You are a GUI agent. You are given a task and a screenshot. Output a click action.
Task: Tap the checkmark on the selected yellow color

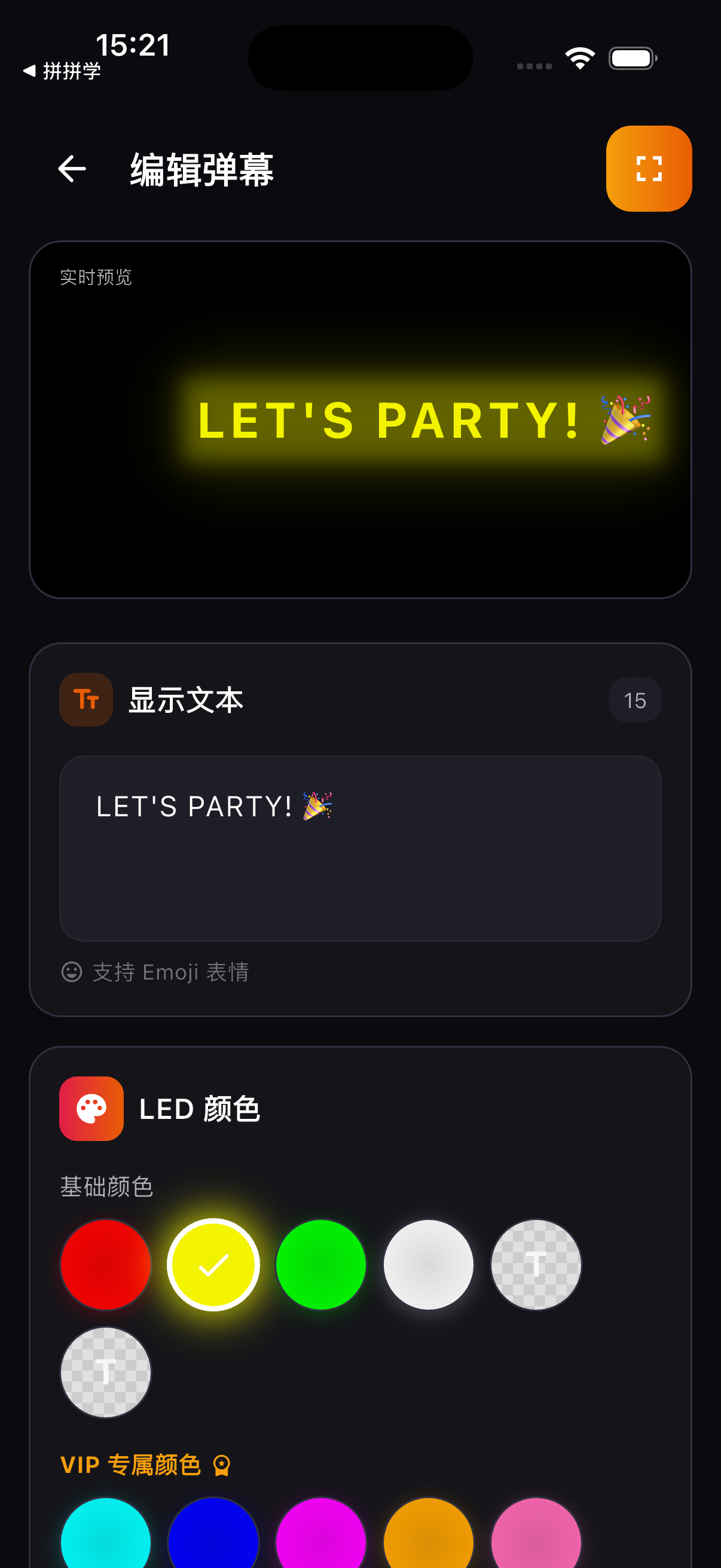point(213,1264)
